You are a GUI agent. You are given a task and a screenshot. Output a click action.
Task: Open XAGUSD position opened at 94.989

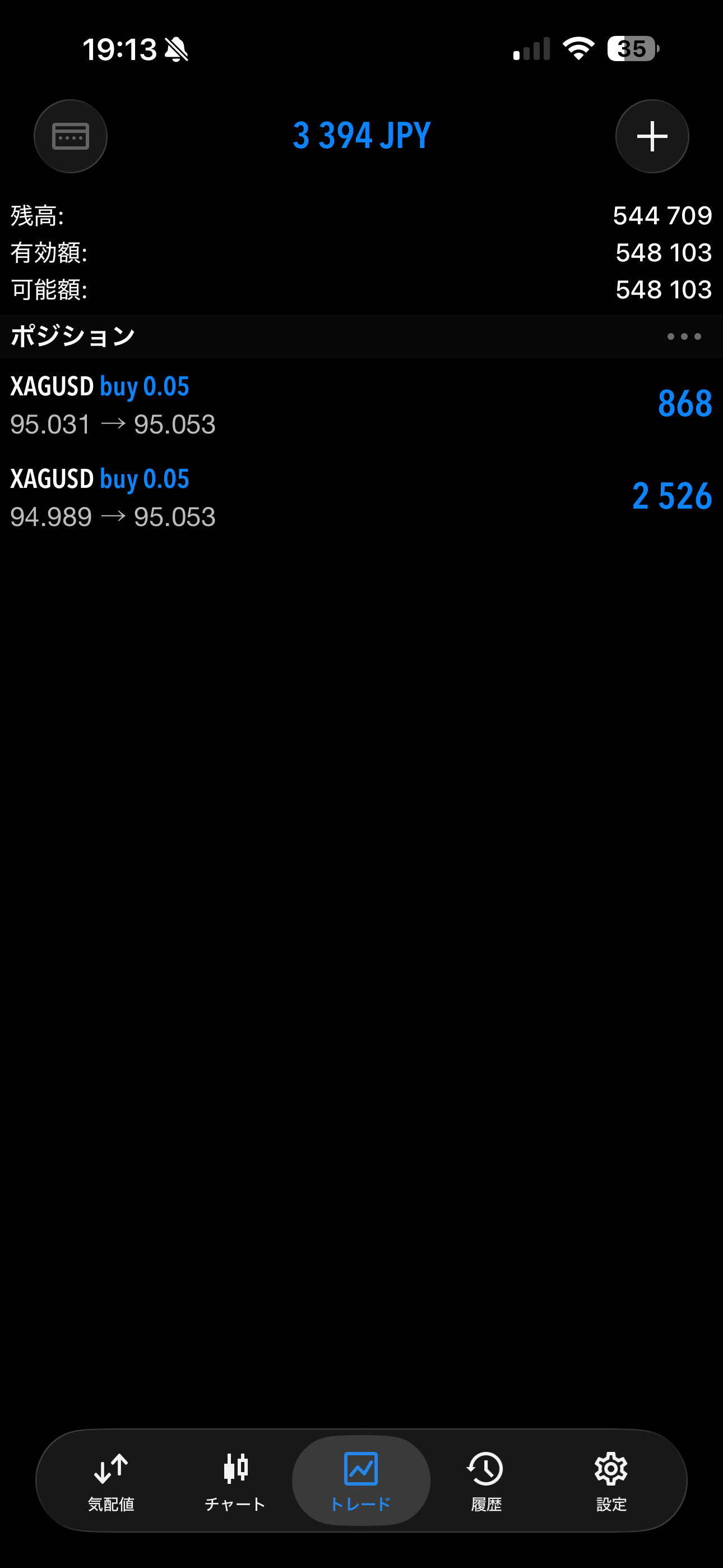click(361, 497)
